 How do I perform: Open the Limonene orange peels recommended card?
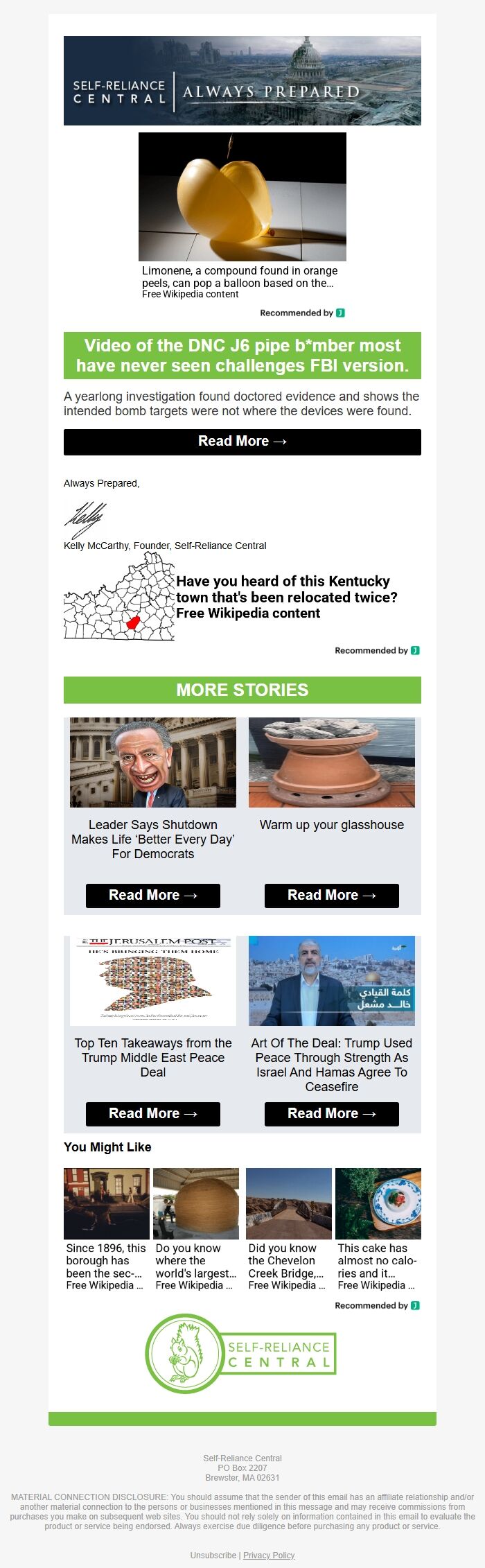click(242, 215)
